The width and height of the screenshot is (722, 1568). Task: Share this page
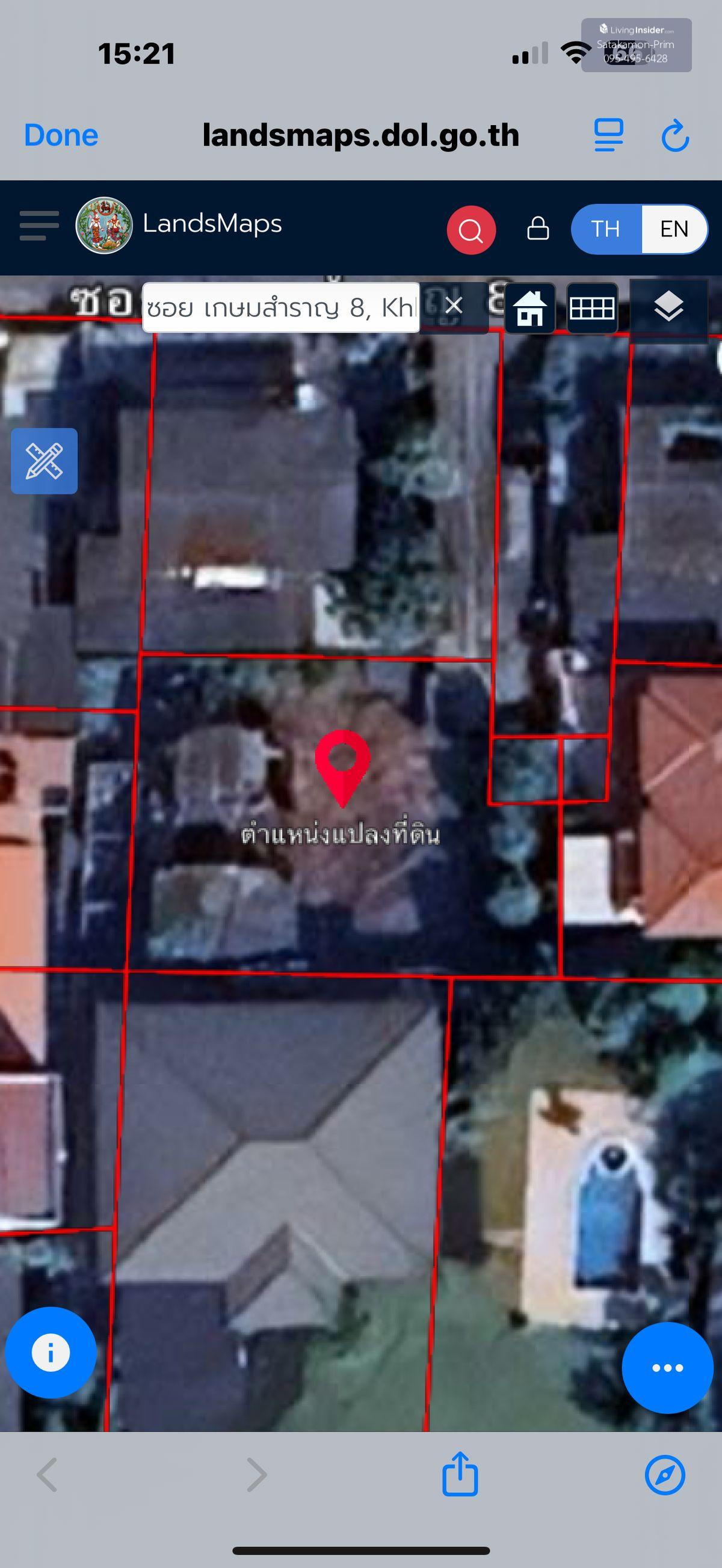460,1474
